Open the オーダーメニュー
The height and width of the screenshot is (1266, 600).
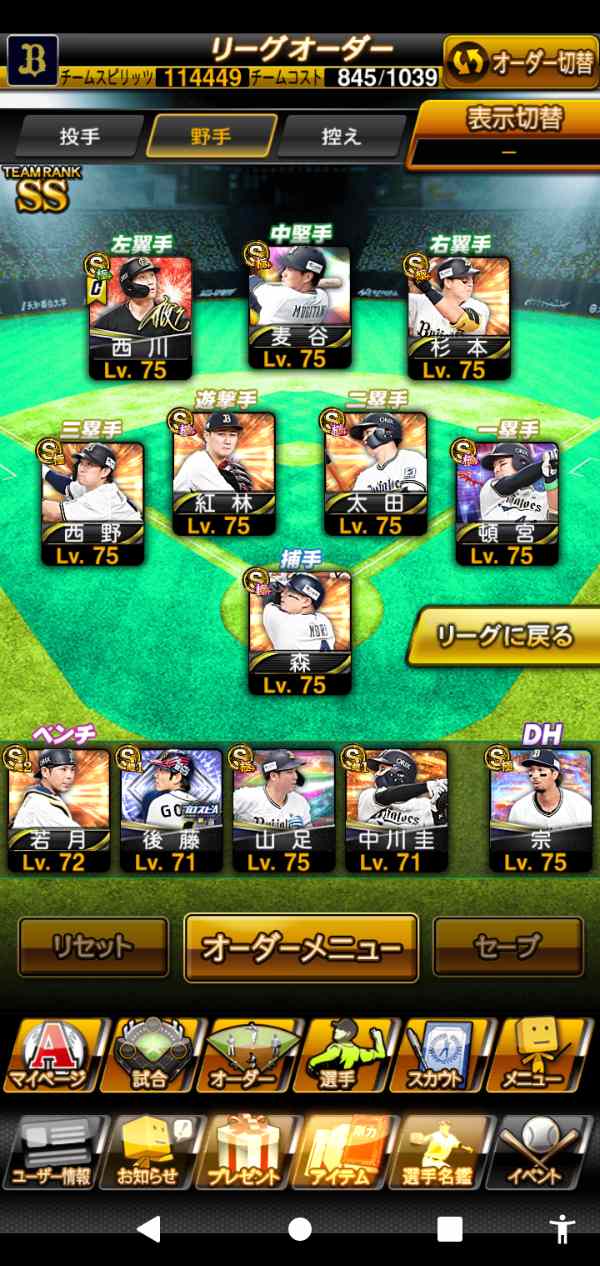tap(301, 947)
